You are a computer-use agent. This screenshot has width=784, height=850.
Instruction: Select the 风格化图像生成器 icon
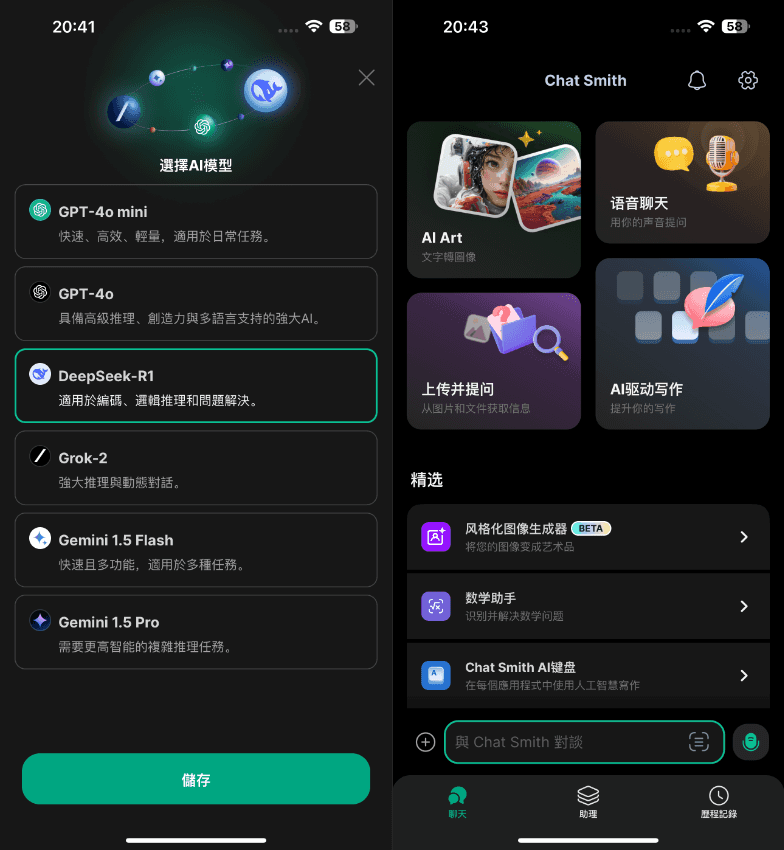(x=435, y=537)
